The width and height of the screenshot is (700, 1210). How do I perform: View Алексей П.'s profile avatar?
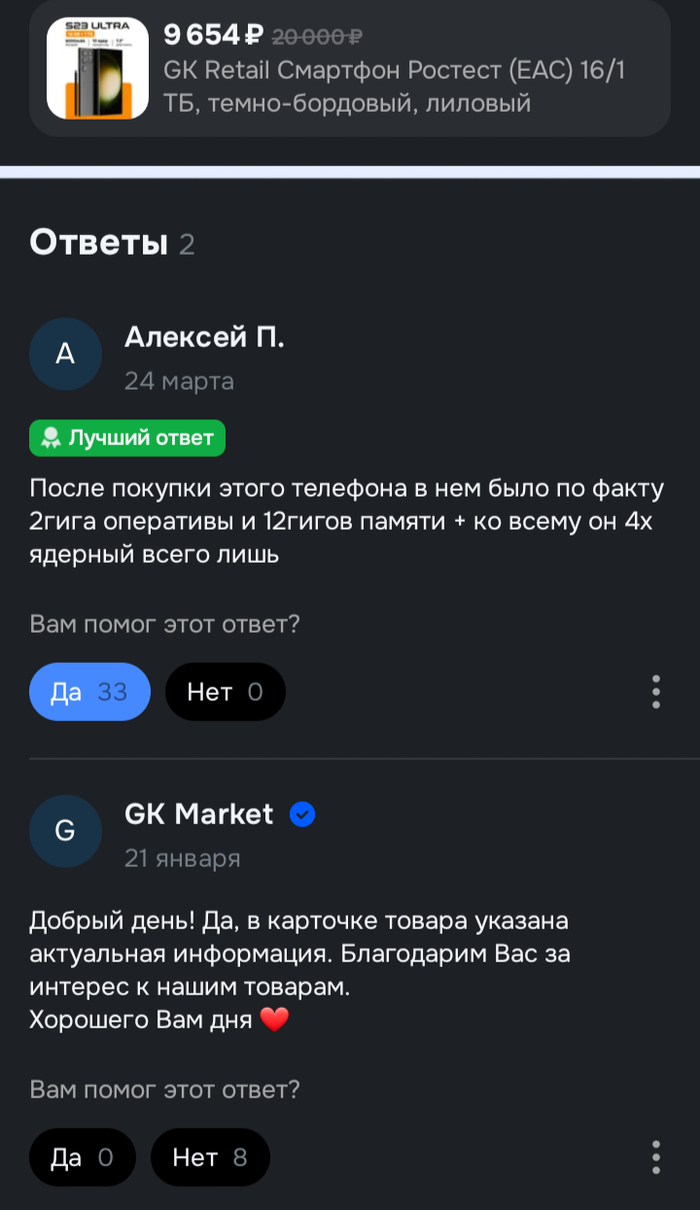[x=65, y=353]
